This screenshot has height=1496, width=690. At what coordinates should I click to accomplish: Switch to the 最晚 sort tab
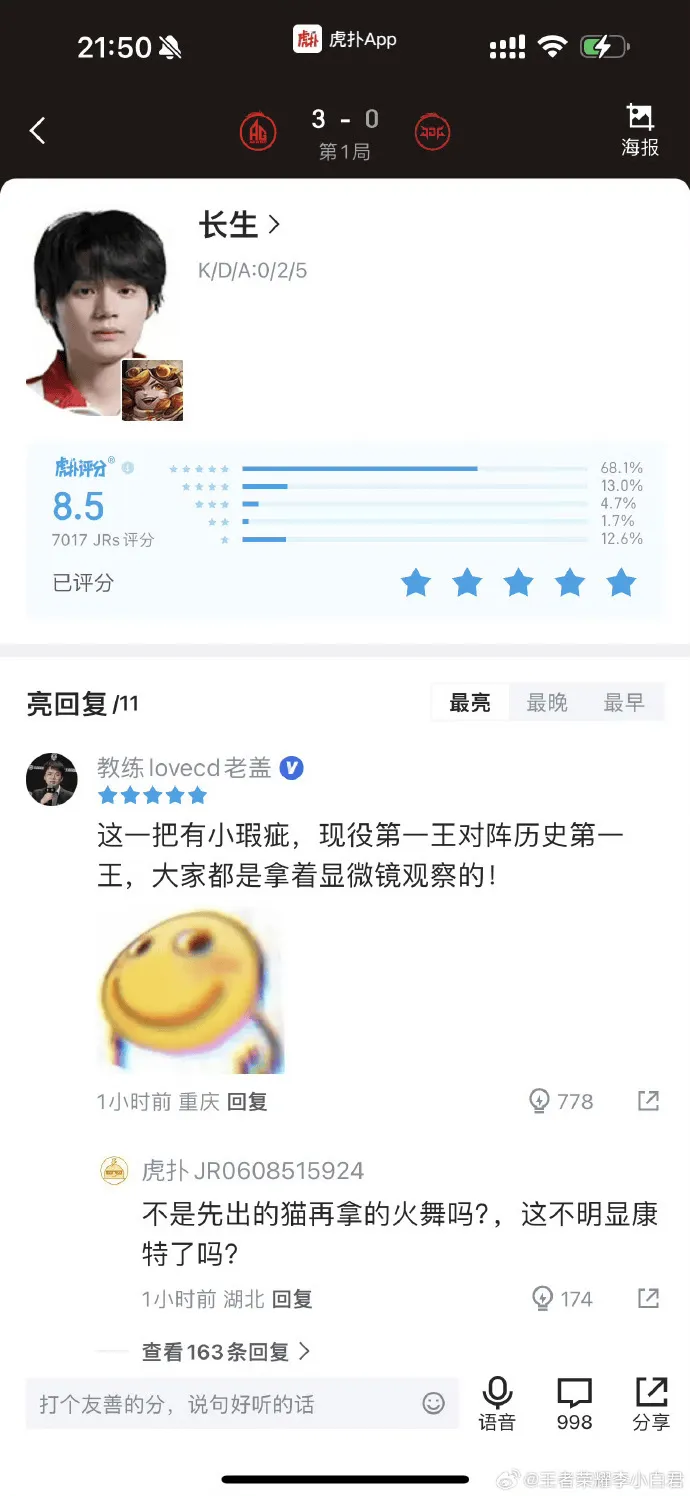547,703
